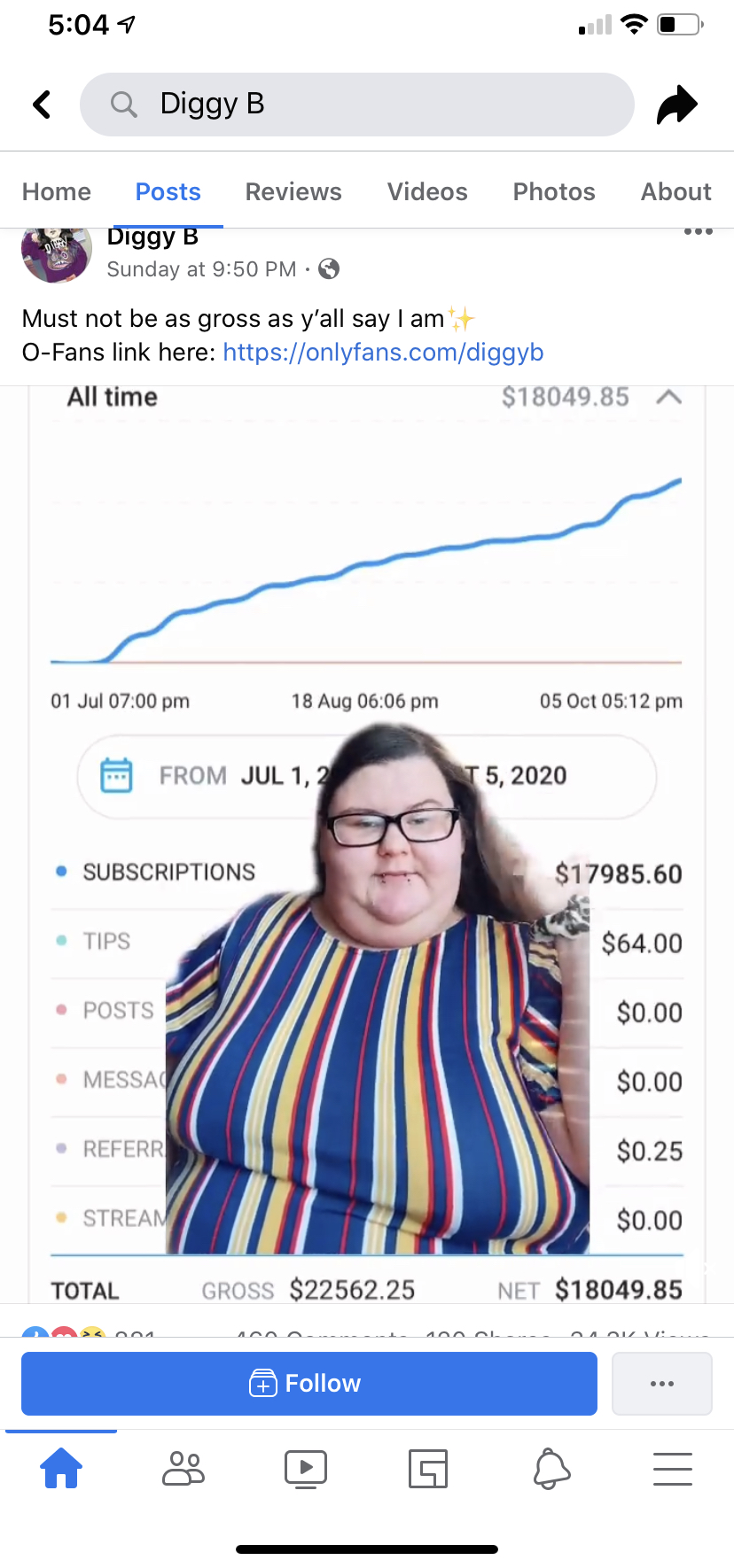Follow the Diggy B page
This screenshot has width=734, height=1568.
coord(309,1383)
